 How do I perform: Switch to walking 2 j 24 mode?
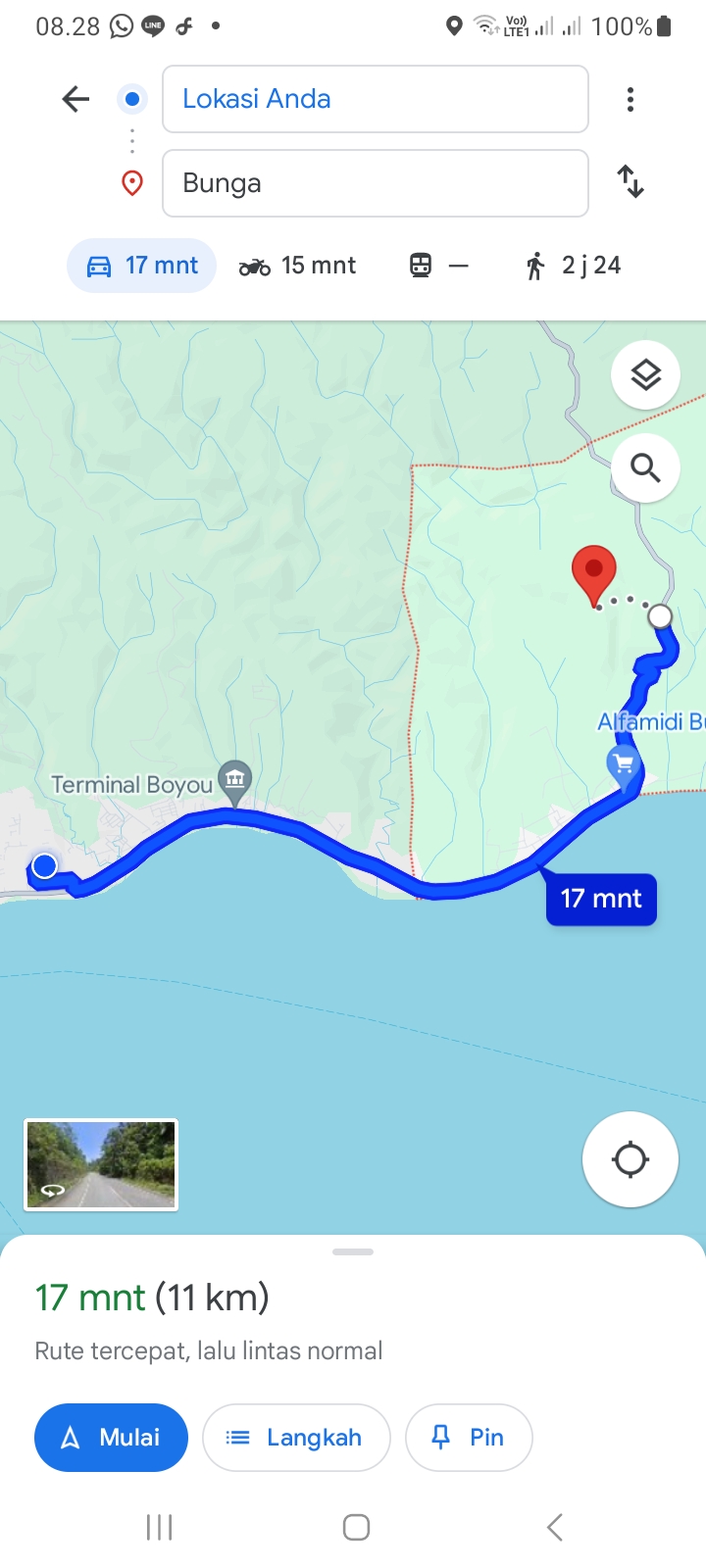pyautogui.click(x=573, y=266)
